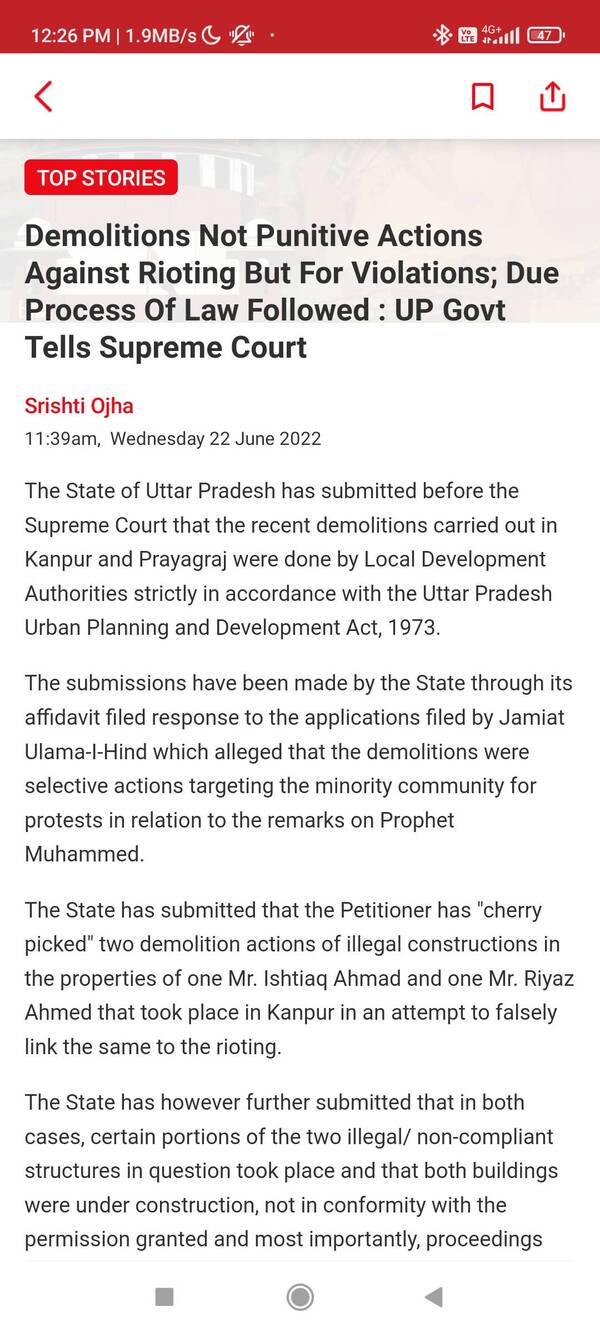Open author Srishti Ojha's profile

pos(79,406)
